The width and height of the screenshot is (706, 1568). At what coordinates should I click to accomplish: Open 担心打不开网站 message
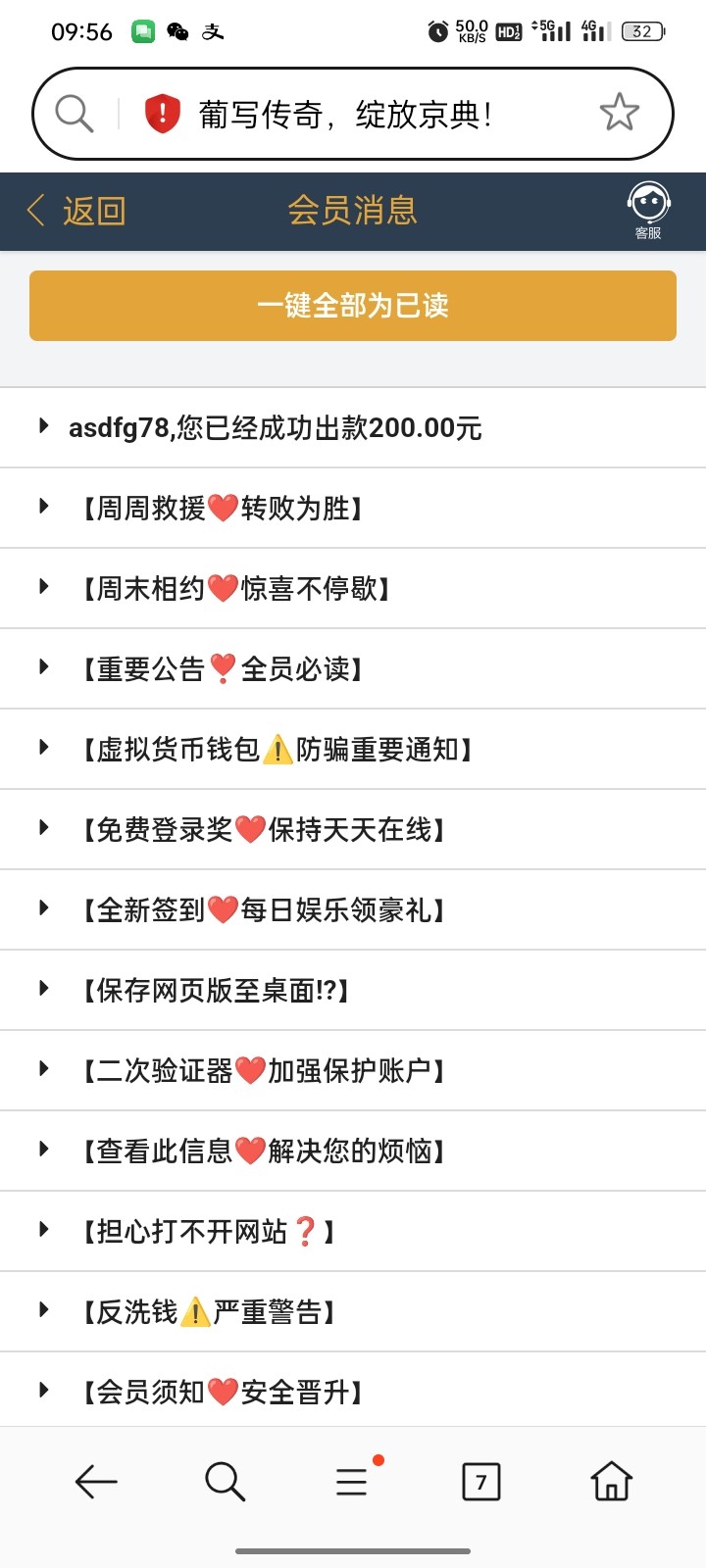[x=208, y=1232]
